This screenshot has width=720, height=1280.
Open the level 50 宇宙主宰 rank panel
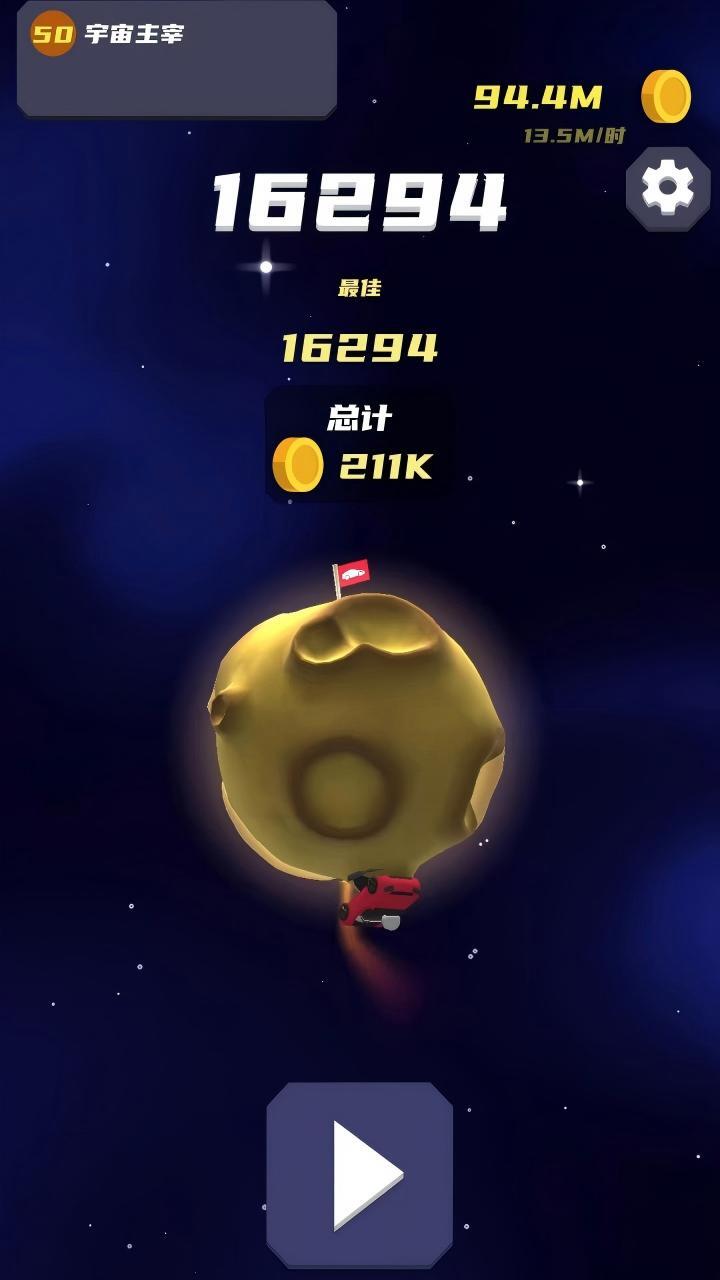[x=176, y=58]
